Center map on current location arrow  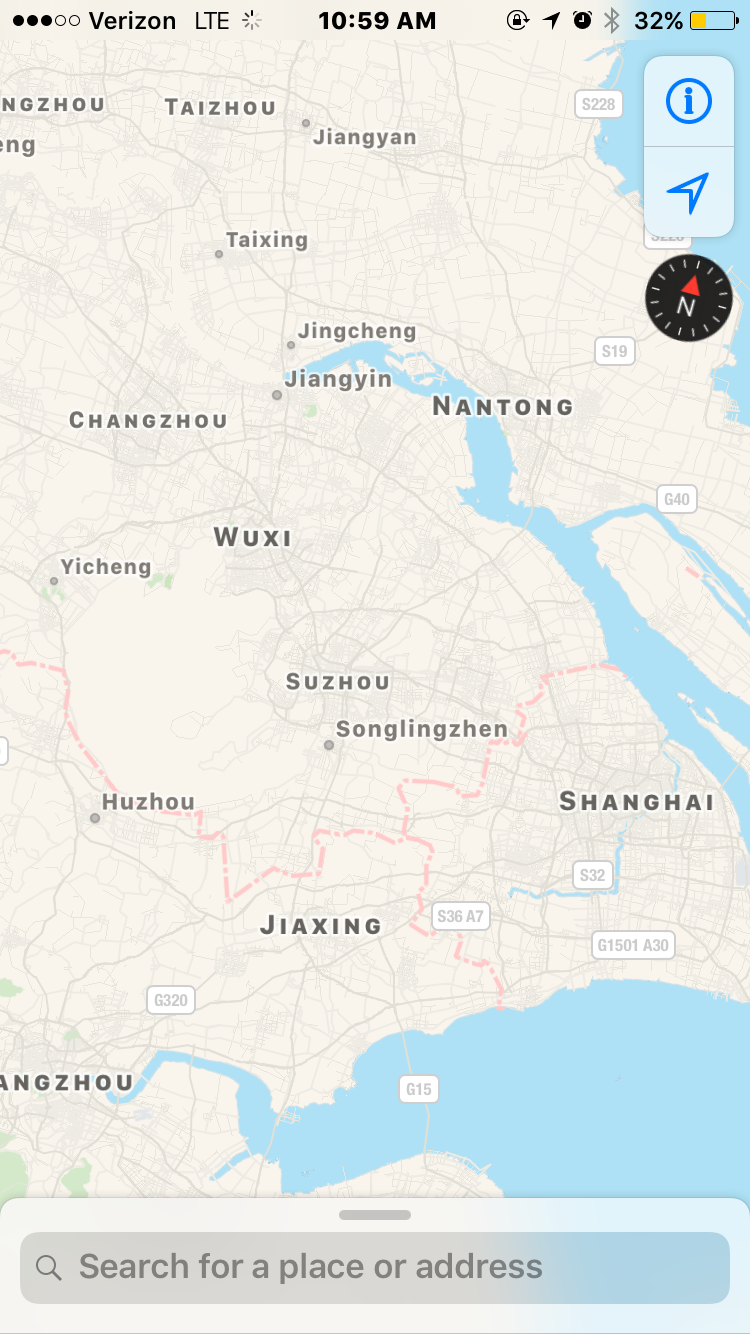[688, 192]
